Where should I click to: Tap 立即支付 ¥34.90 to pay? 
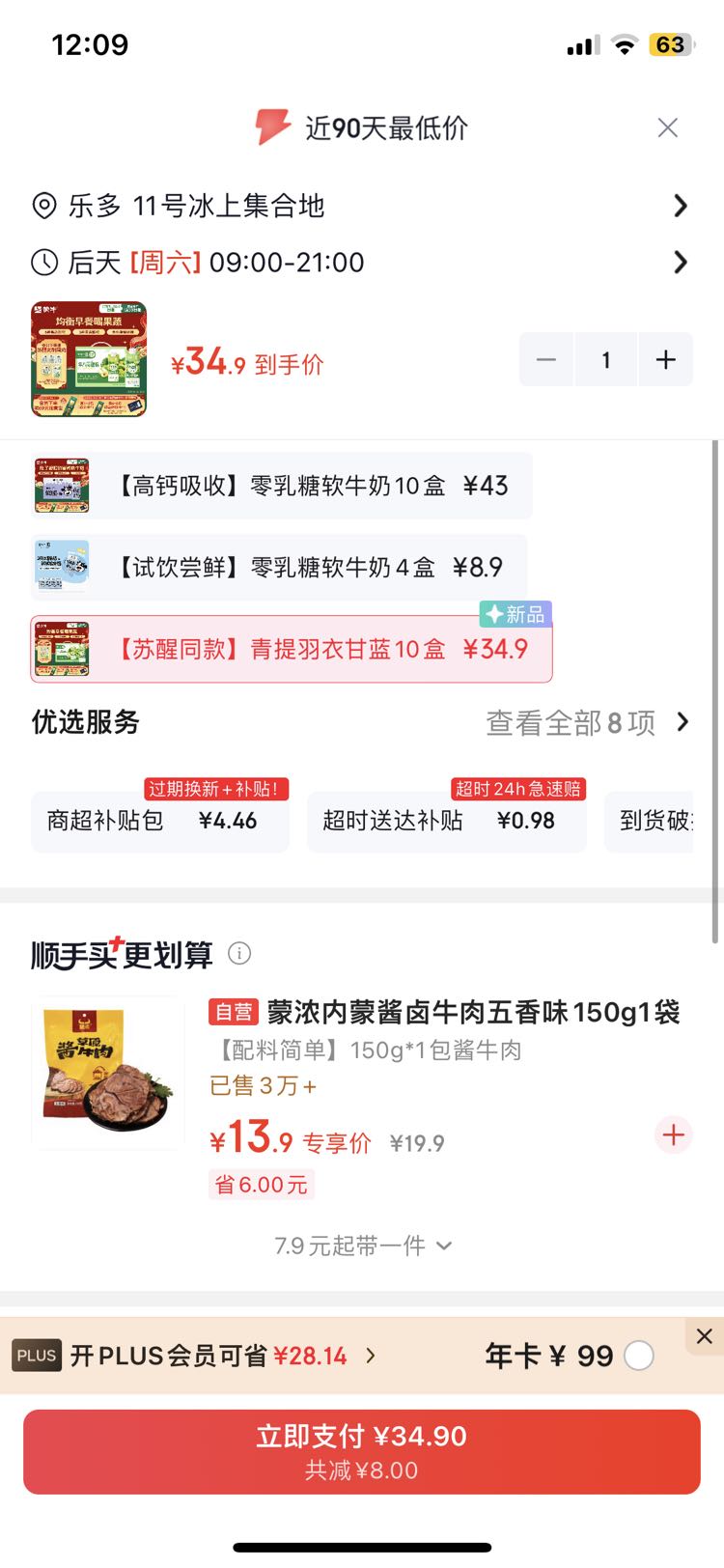pyautogui.click(x=362, y=1452)
